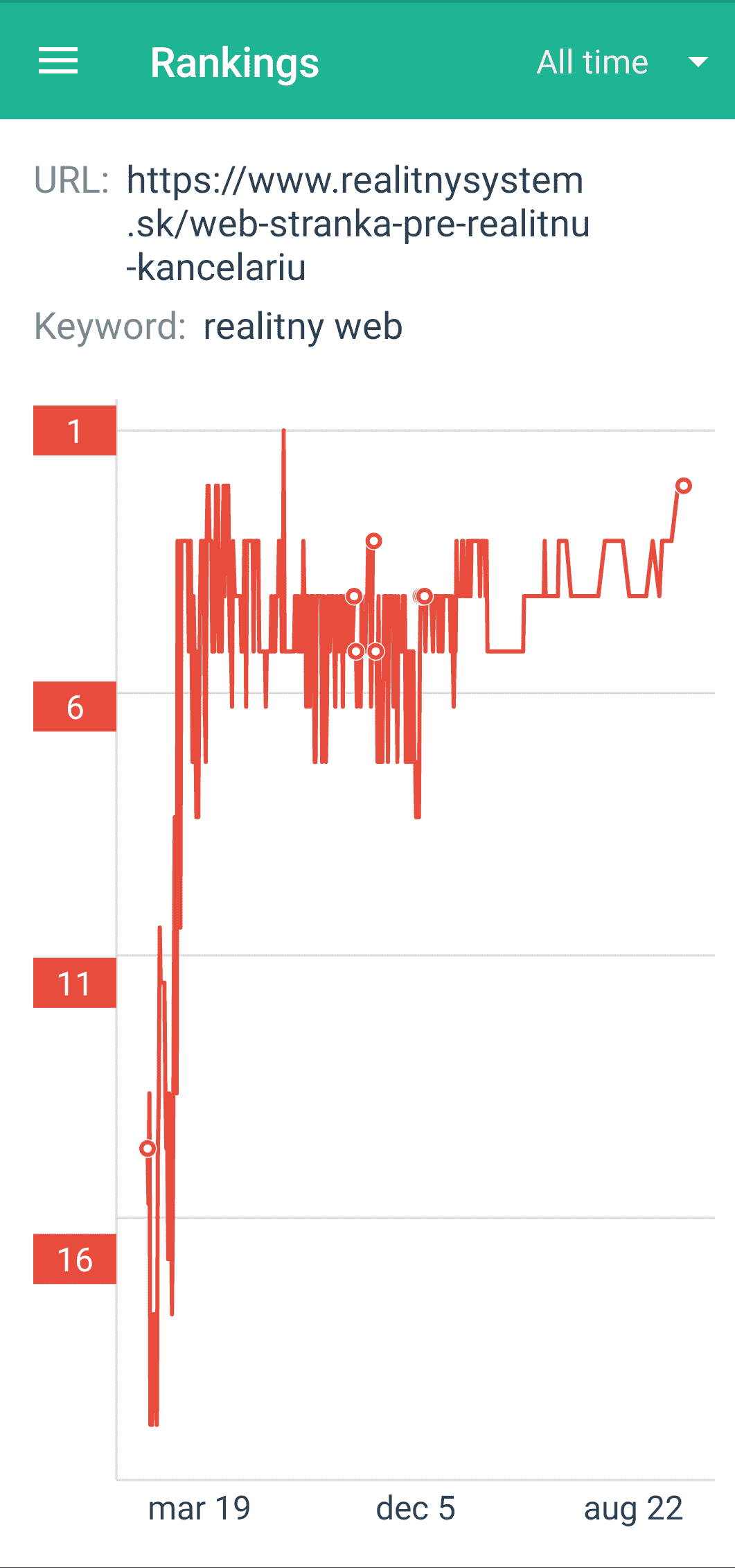Open the hamburger navigation menu

click(x=58, y=62)
